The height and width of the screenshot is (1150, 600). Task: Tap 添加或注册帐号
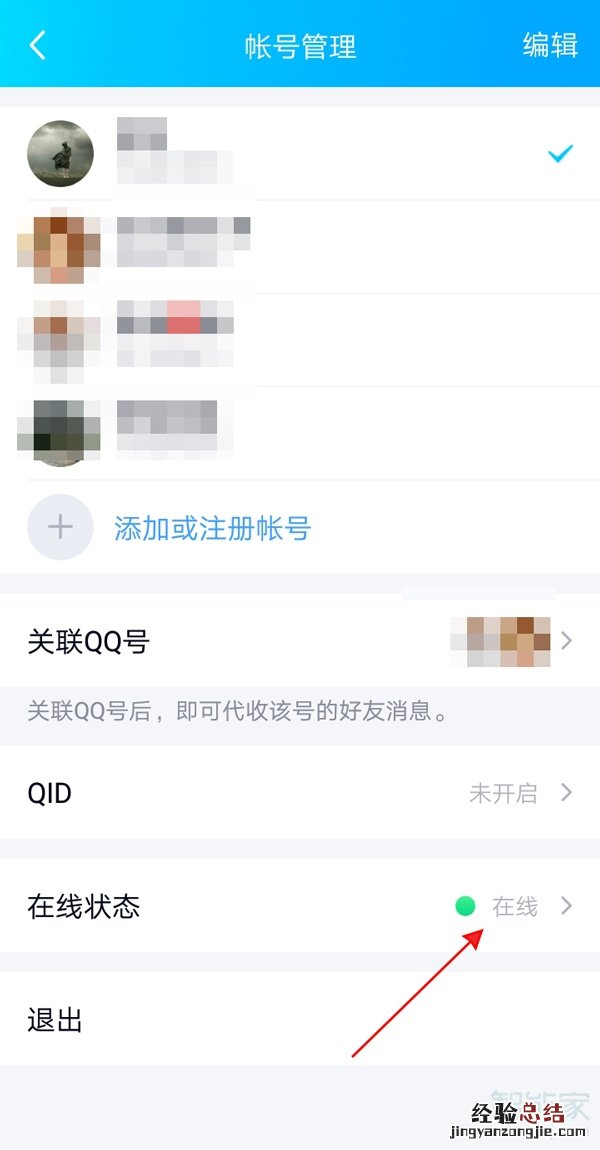tap(212, 528)
